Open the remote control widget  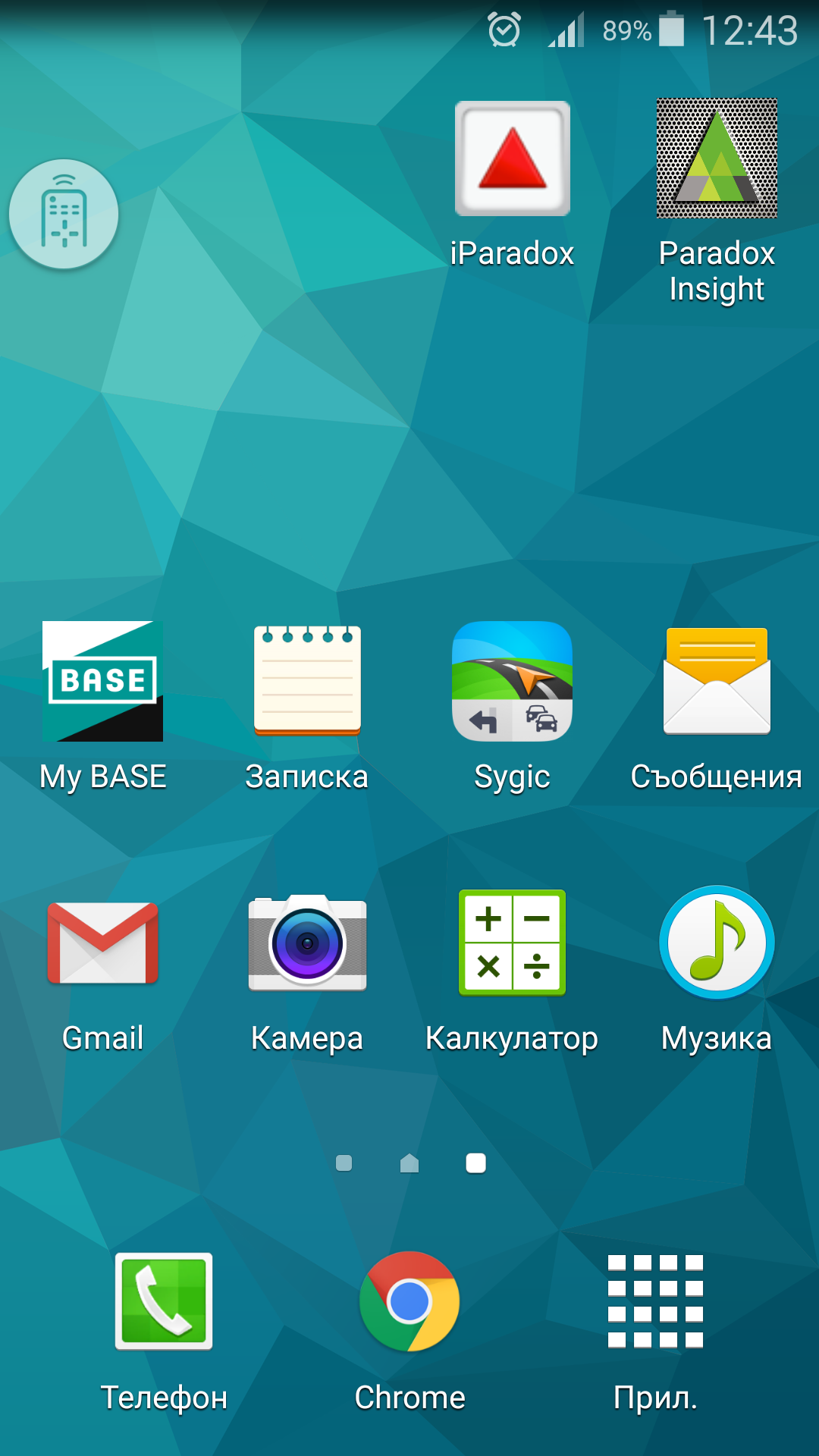64,214
